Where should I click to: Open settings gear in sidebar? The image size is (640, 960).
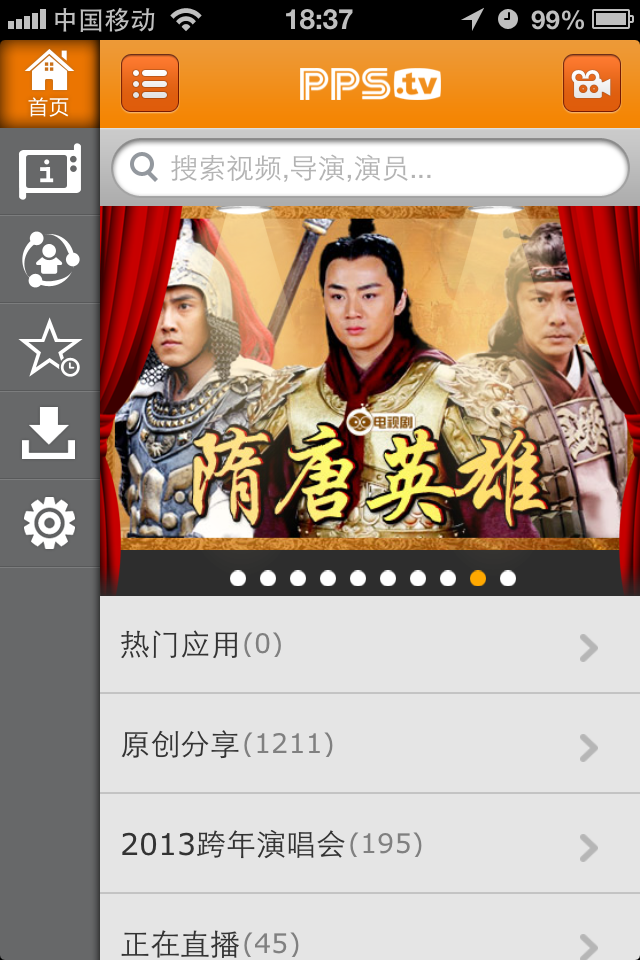pos(49,523)
